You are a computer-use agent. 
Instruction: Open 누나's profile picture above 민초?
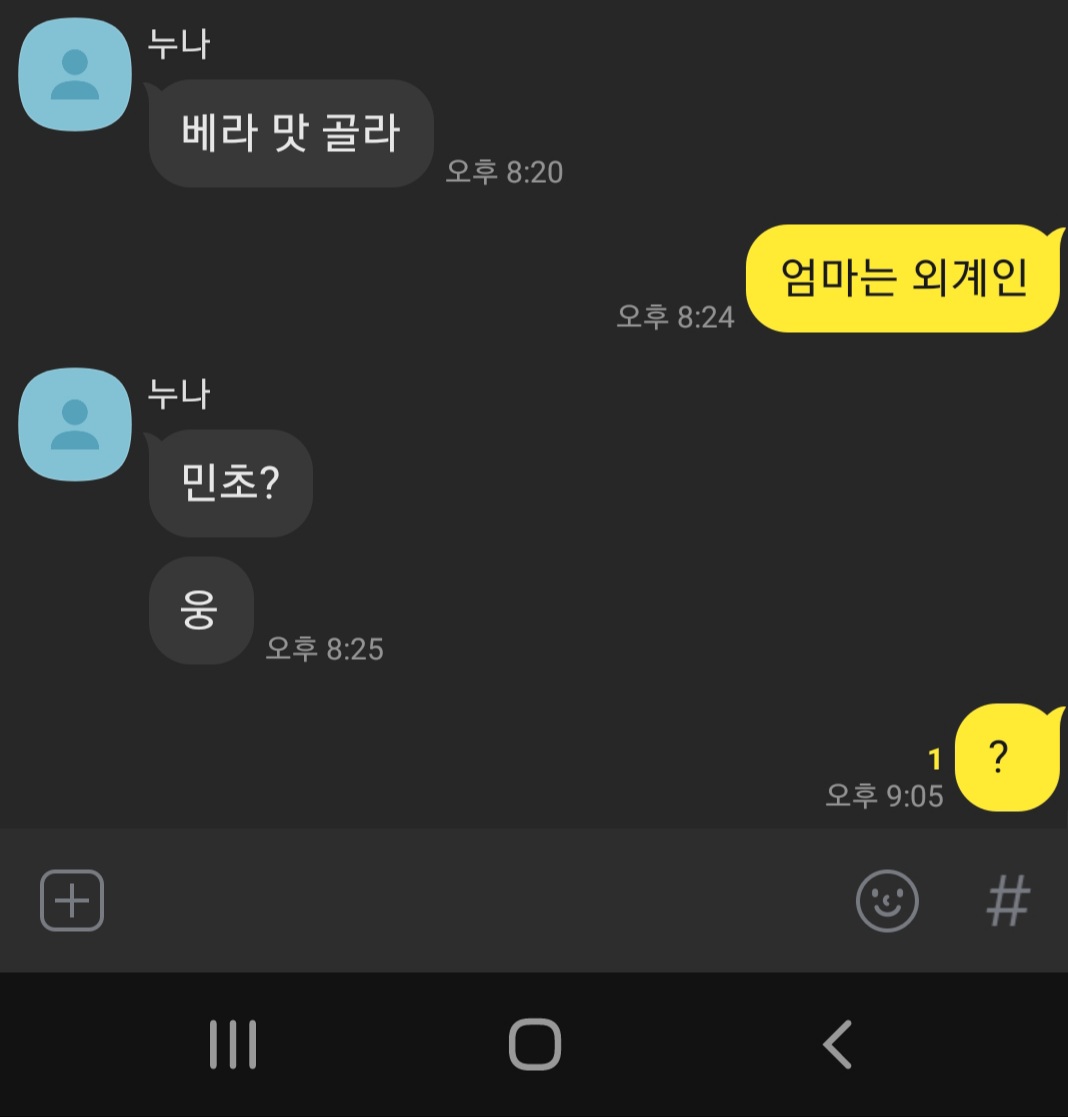(75, 424)
